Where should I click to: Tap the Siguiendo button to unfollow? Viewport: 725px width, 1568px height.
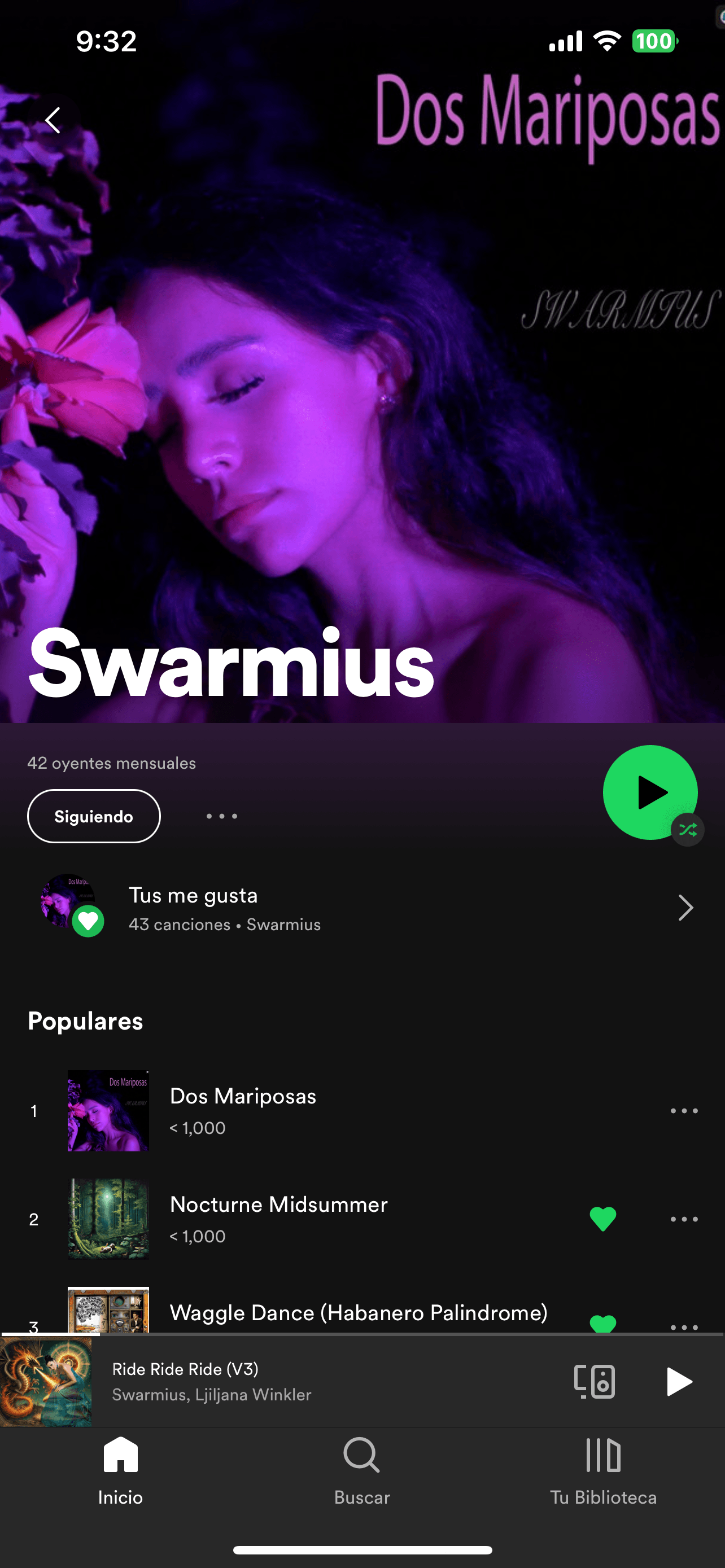click(94, 816)
